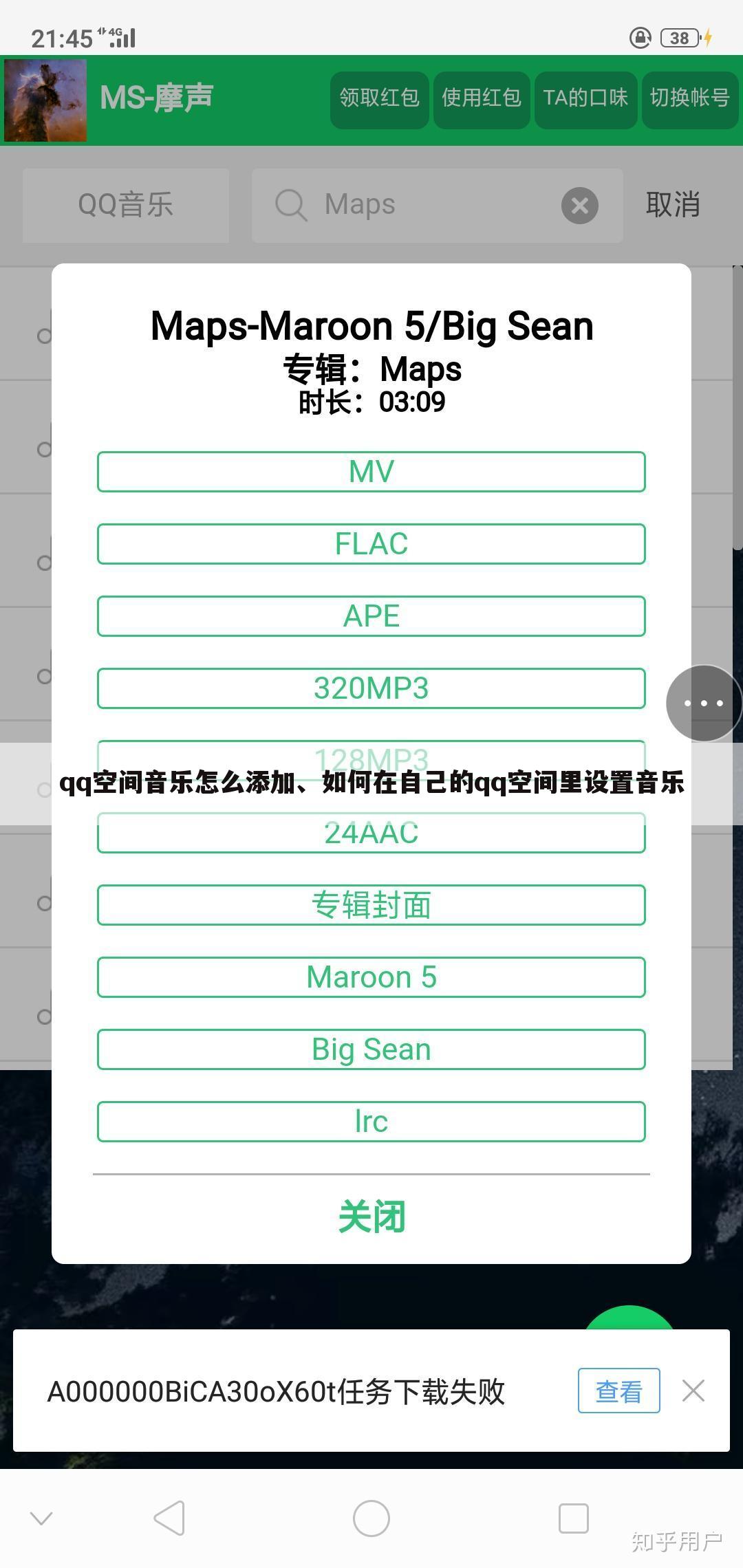The image size is (743, 1568).
Task: Open the Big Sean artist option
Action: (x=371, y=1049)
